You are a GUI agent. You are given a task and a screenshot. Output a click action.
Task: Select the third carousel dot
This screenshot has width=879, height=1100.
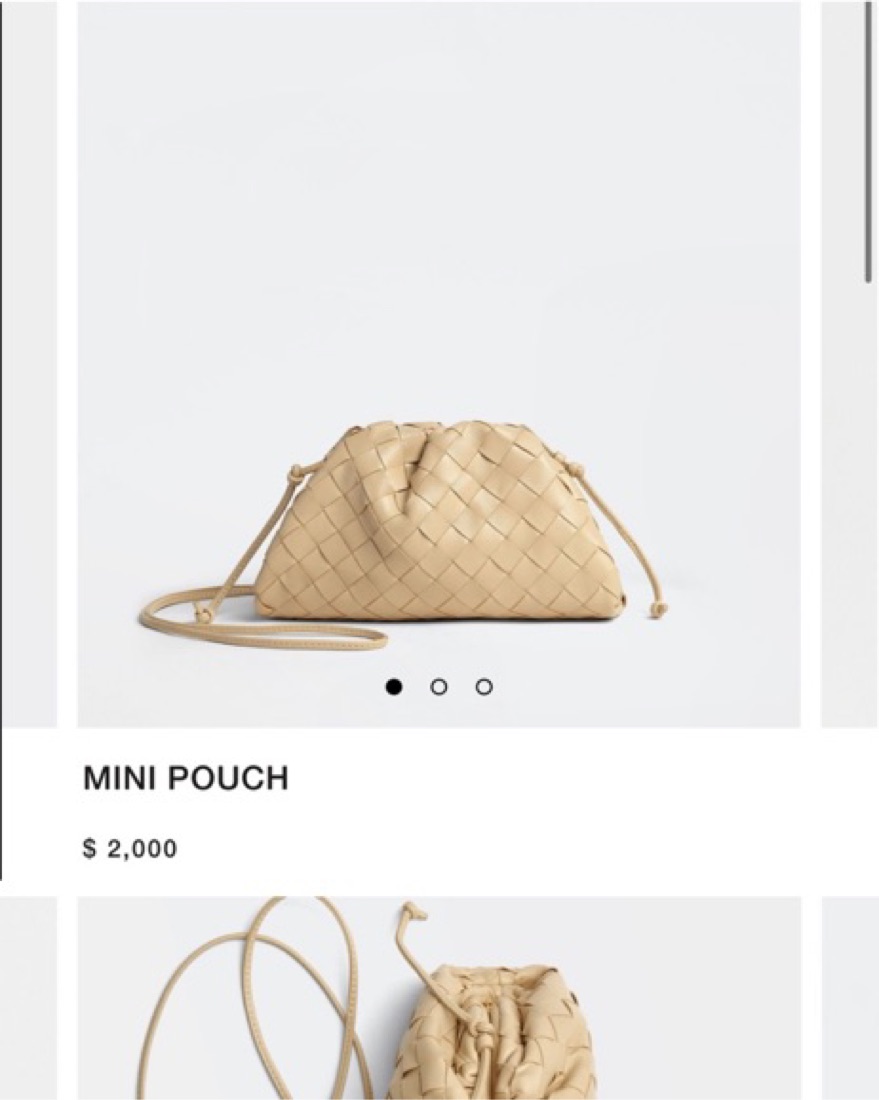click(484, 687)
